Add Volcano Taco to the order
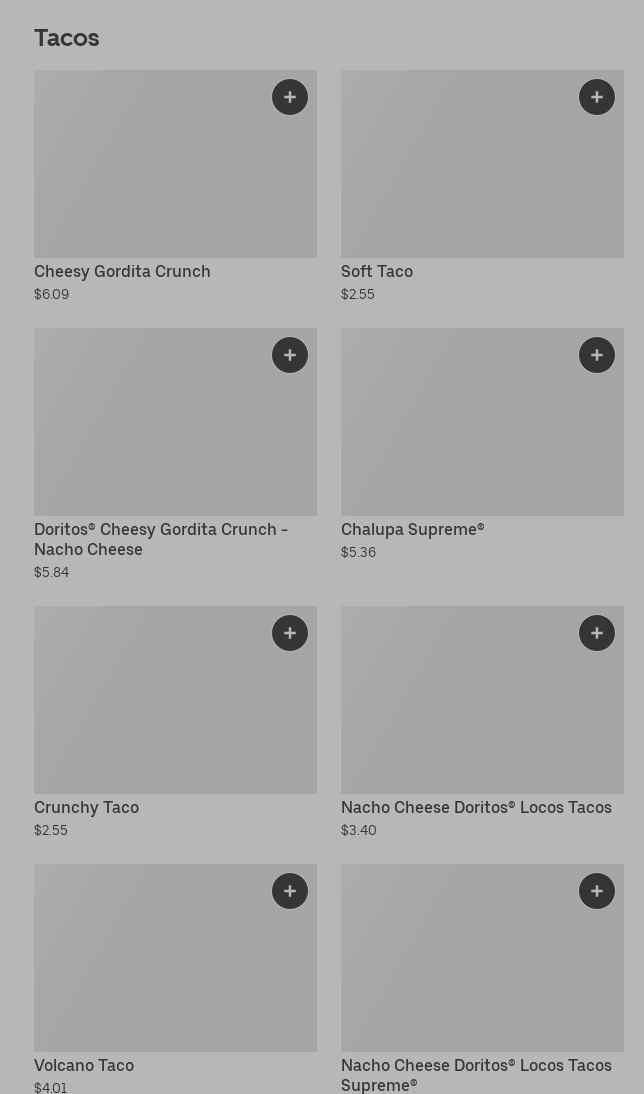The height and width of the screenshot is (1094, 644). point(290,891)
